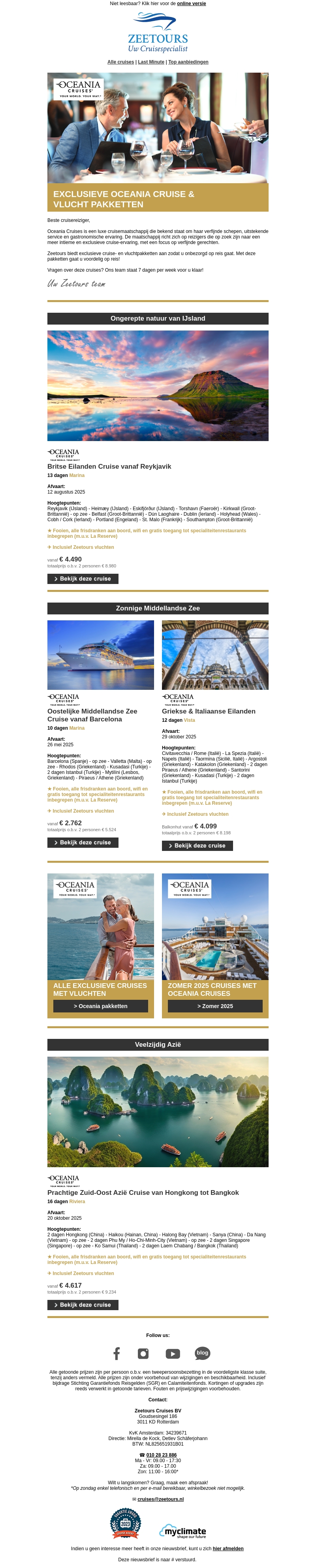Open the Last Minute link

pos(151,62)
